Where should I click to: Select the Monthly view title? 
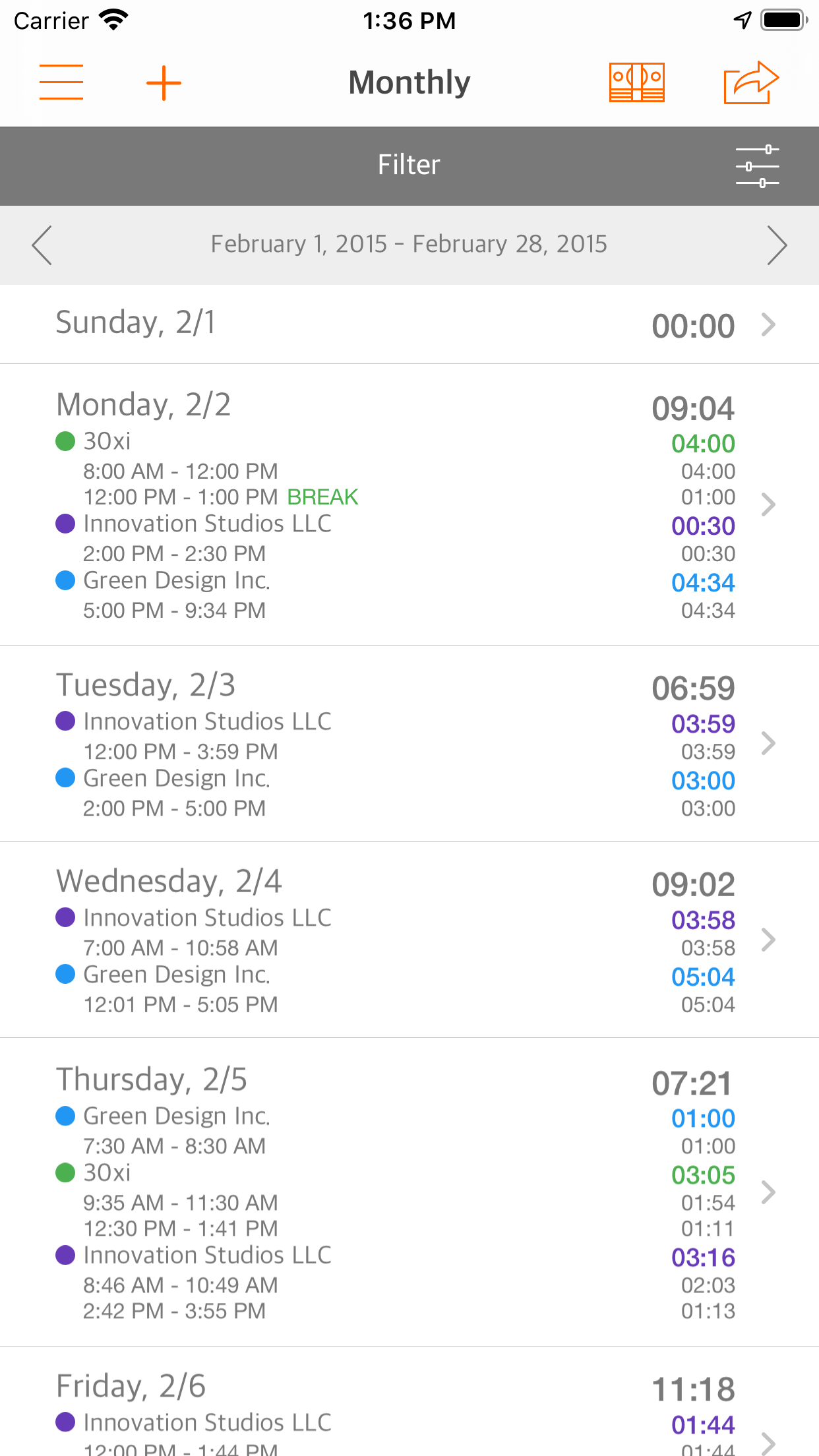(x=408, y=82)
